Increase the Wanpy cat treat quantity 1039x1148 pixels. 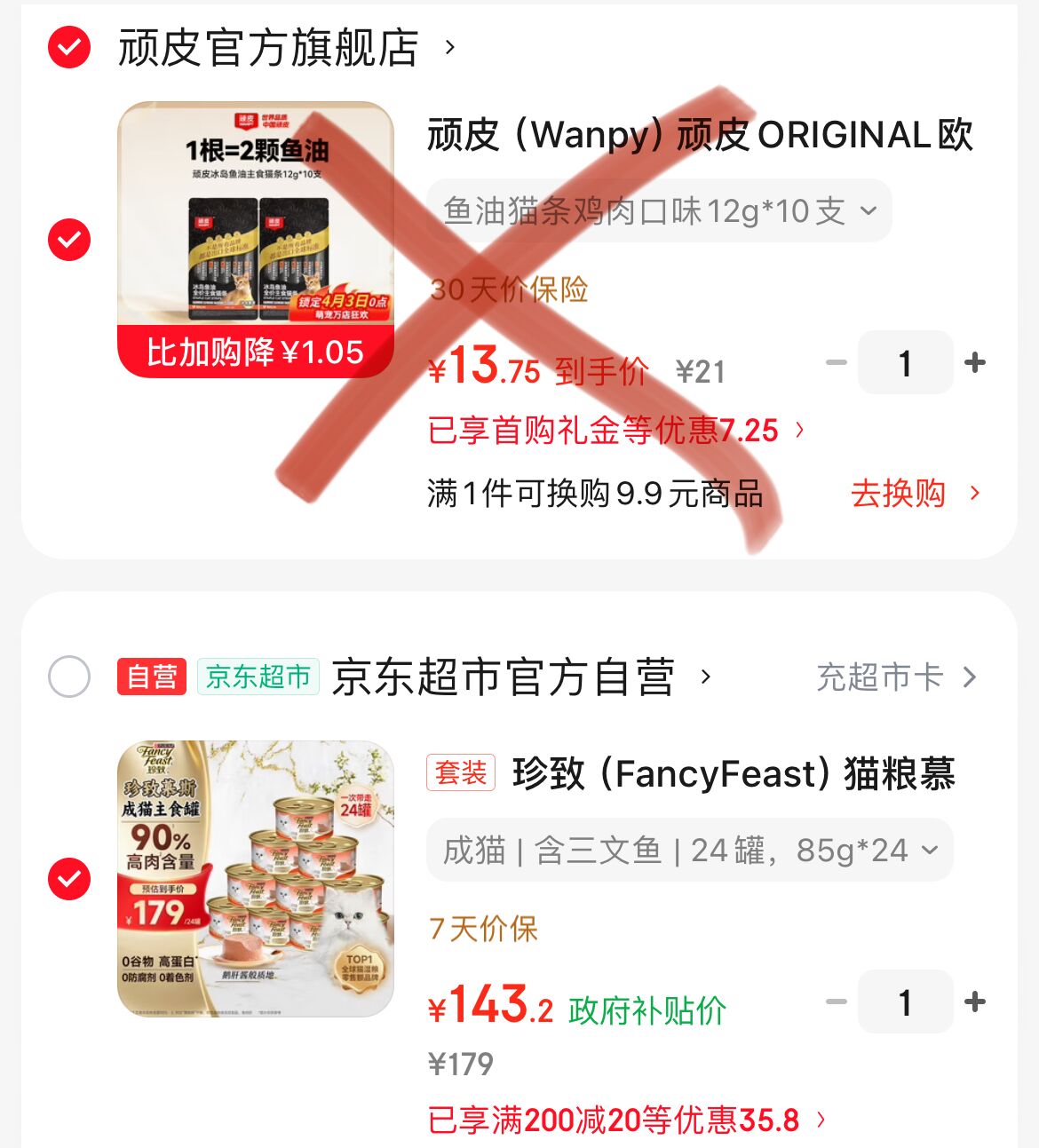coord(975,362)
